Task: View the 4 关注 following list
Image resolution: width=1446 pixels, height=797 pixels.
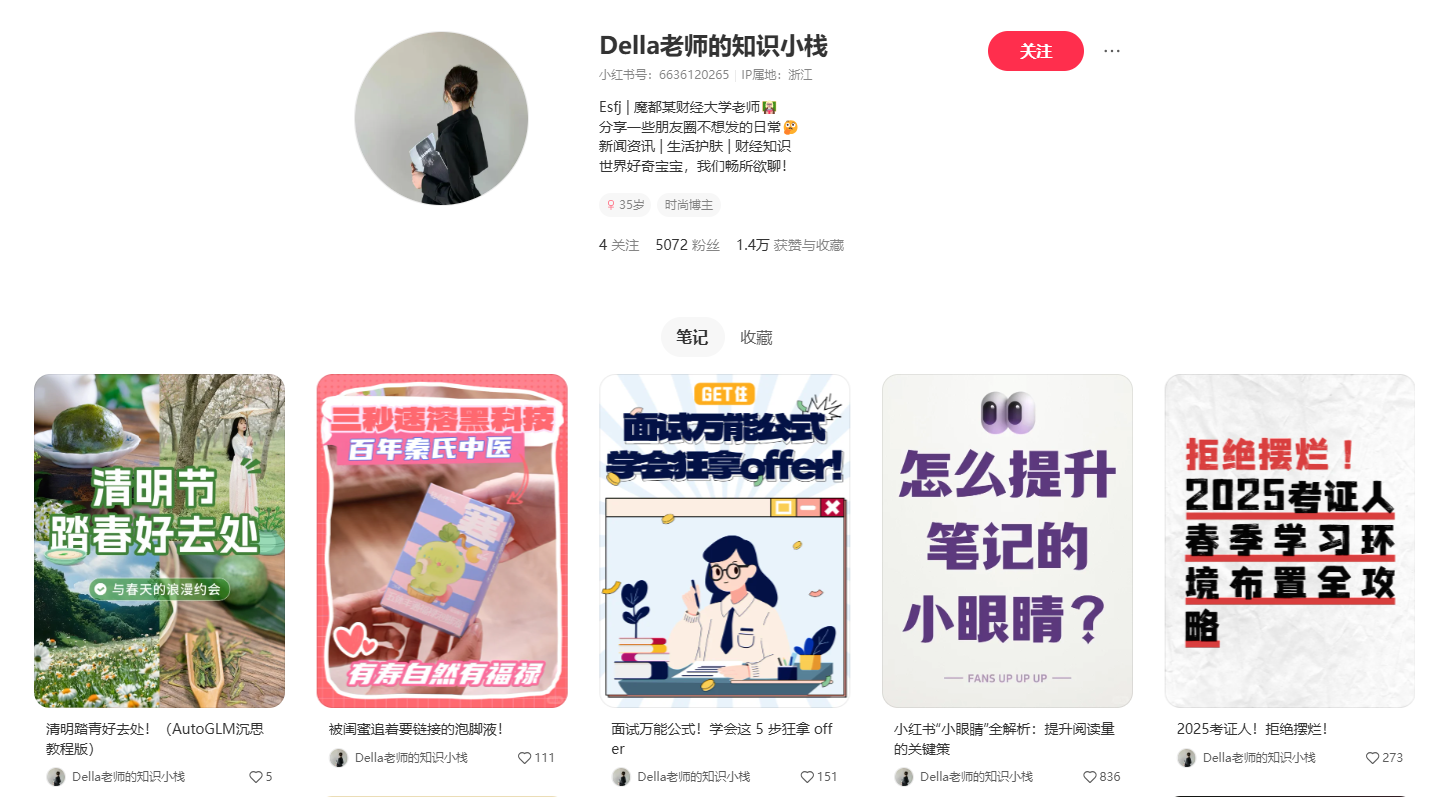Action: coord(618,245)
